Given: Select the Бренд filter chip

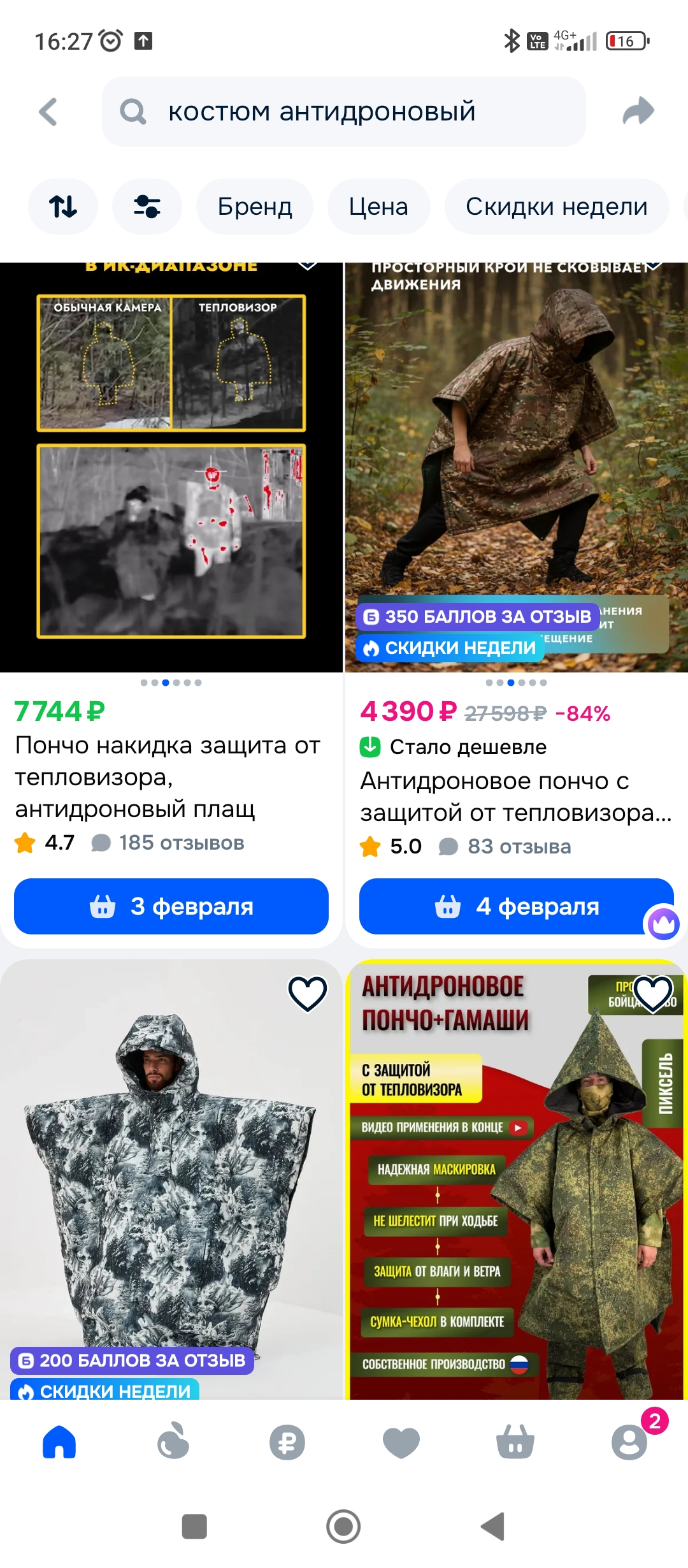Looking at the screenshot, I should tap(255, 207).
